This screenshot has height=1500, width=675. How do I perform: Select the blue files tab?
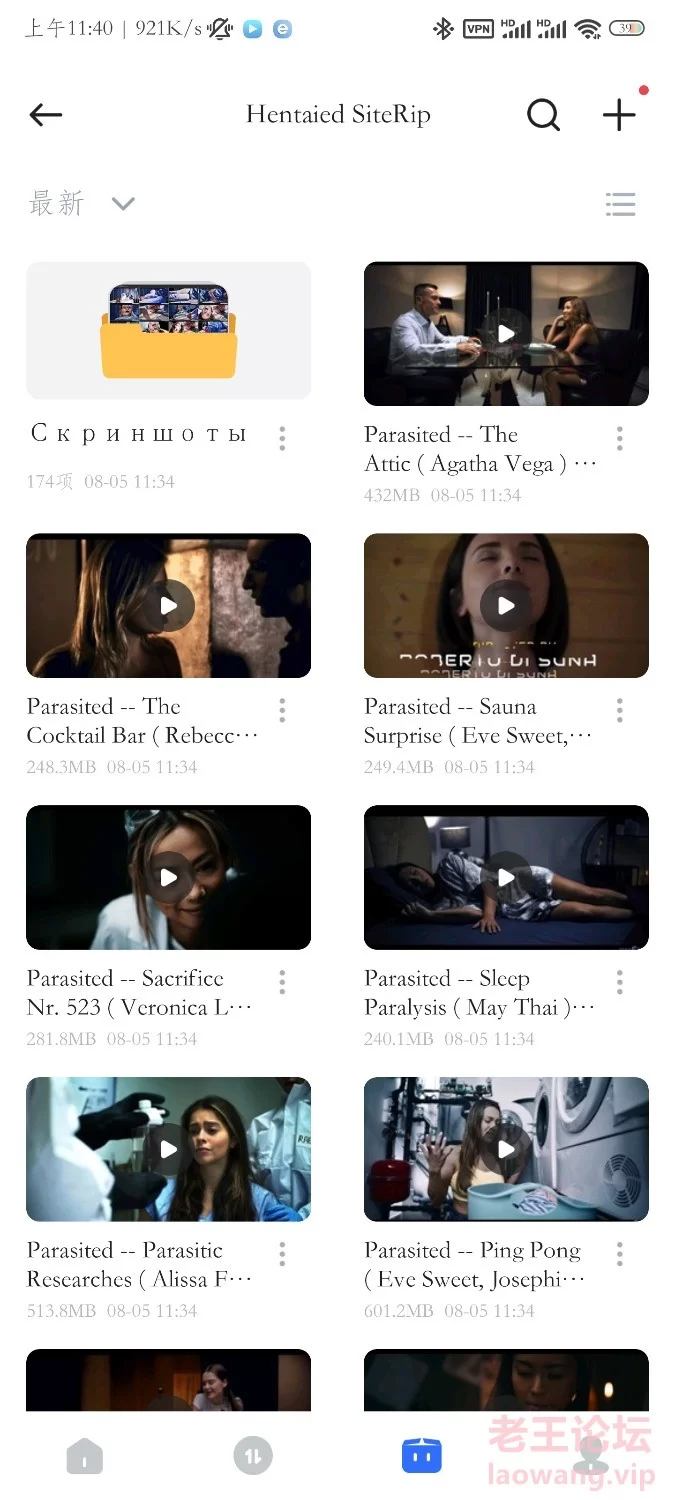(422, 1456)
